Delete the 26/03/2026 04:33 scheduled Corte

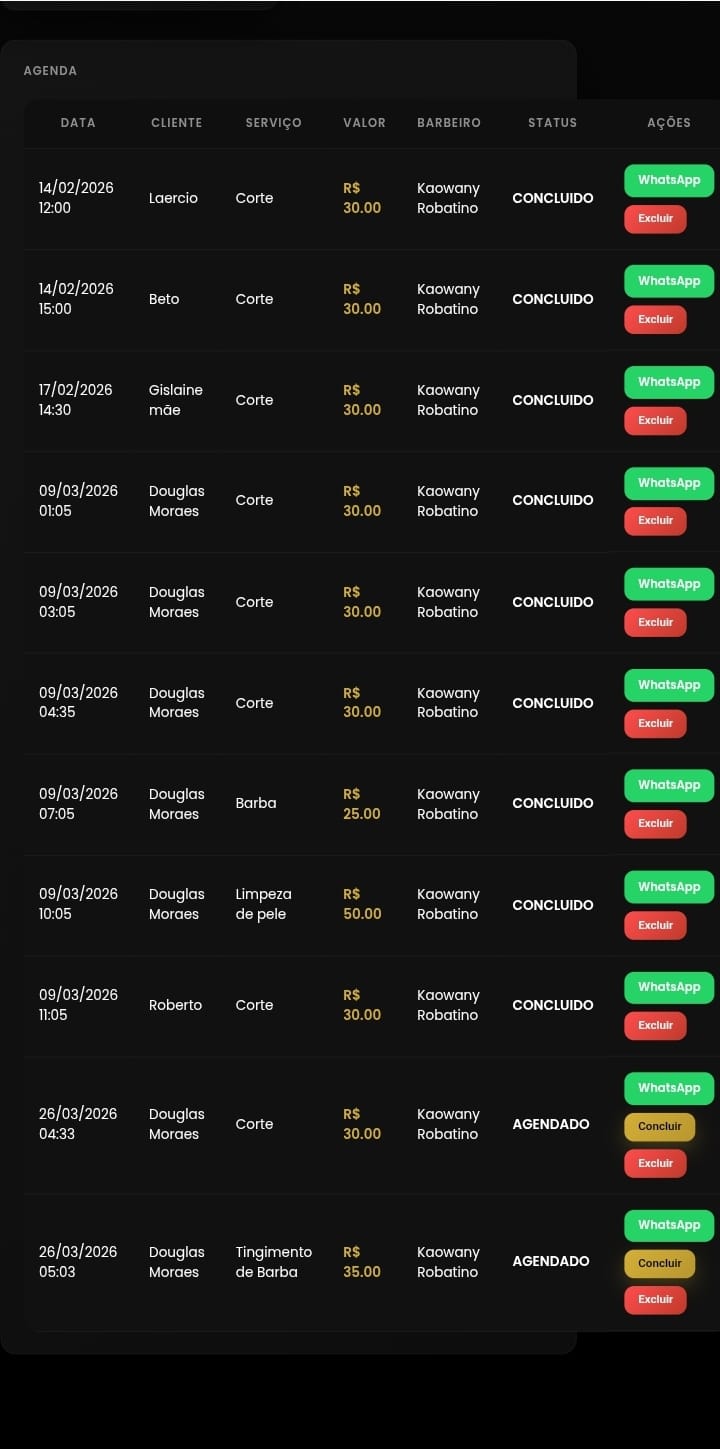click(x=655, y=1163)
